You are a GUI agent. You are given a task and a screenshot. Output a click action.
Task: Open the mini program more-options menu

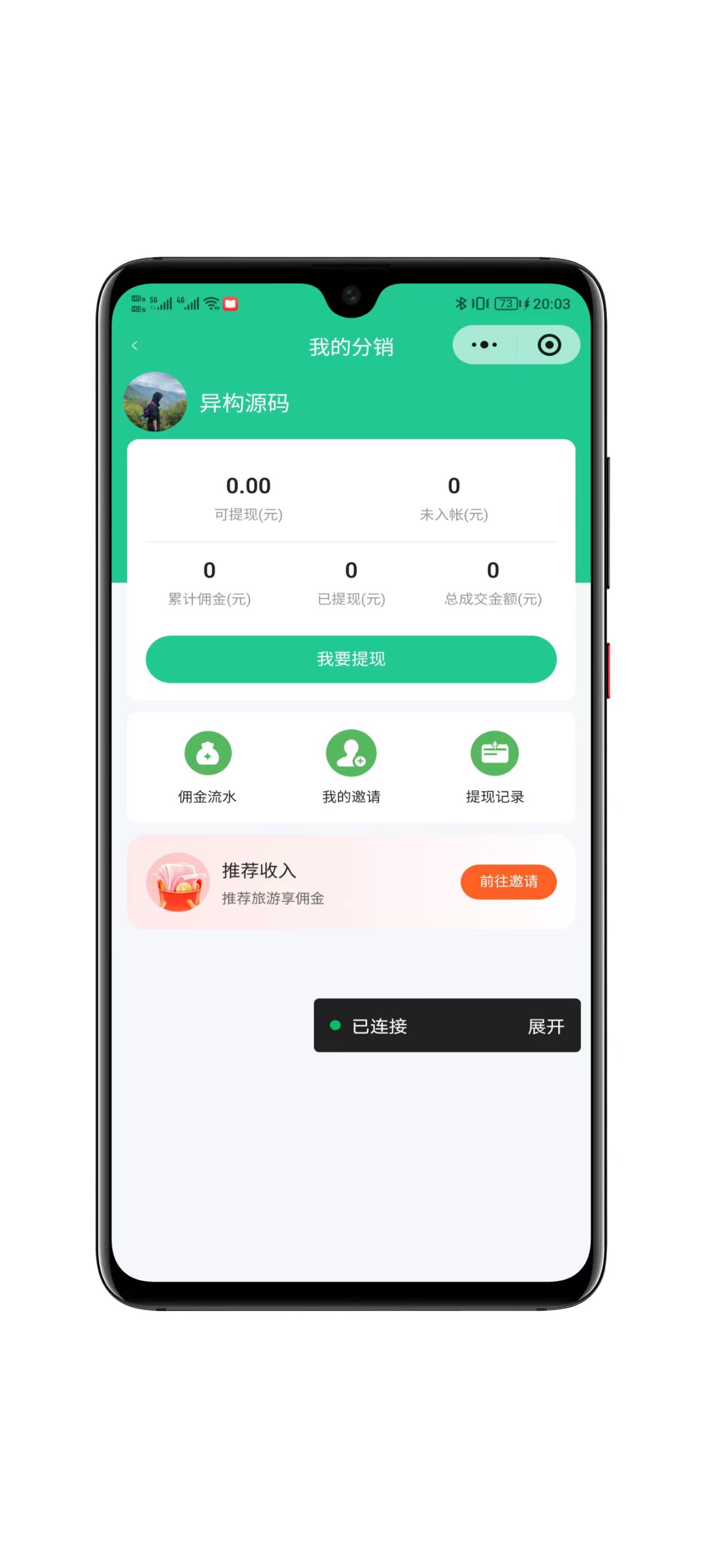484,345
